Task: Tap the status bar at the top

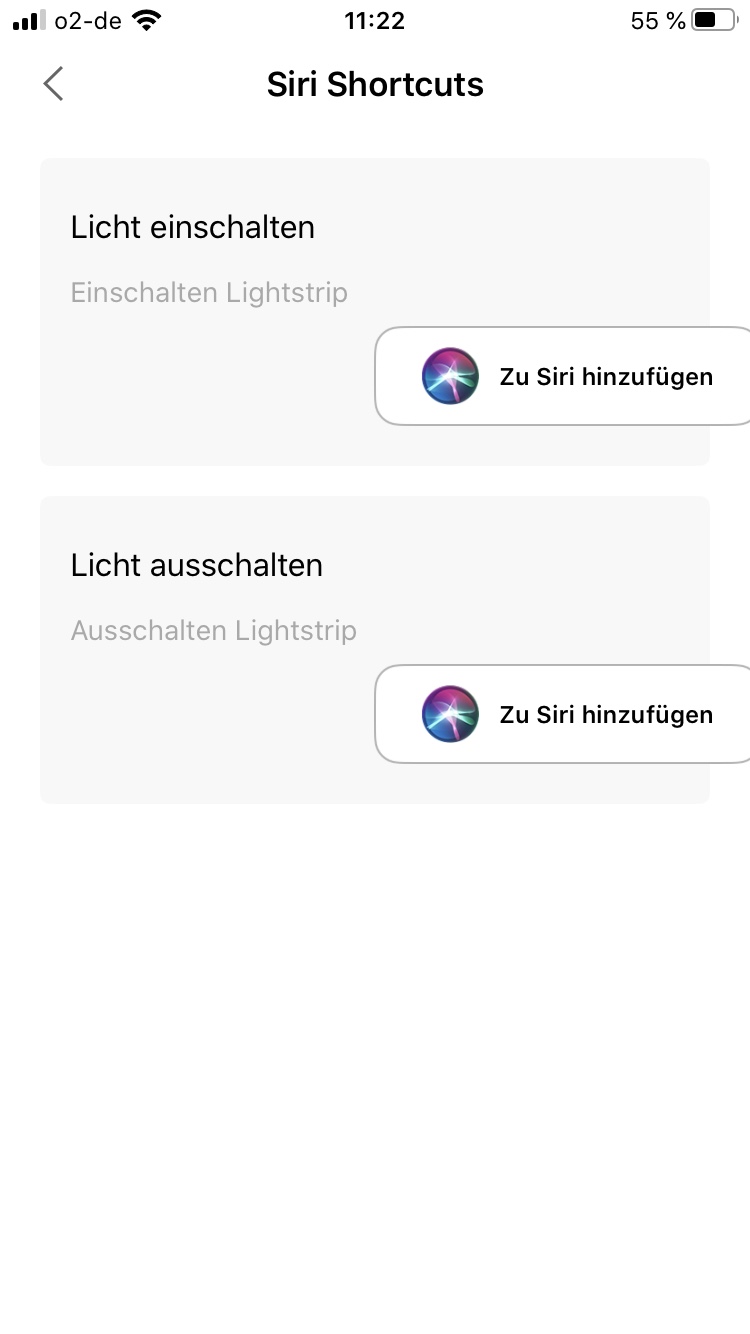Action: point(375,20)
